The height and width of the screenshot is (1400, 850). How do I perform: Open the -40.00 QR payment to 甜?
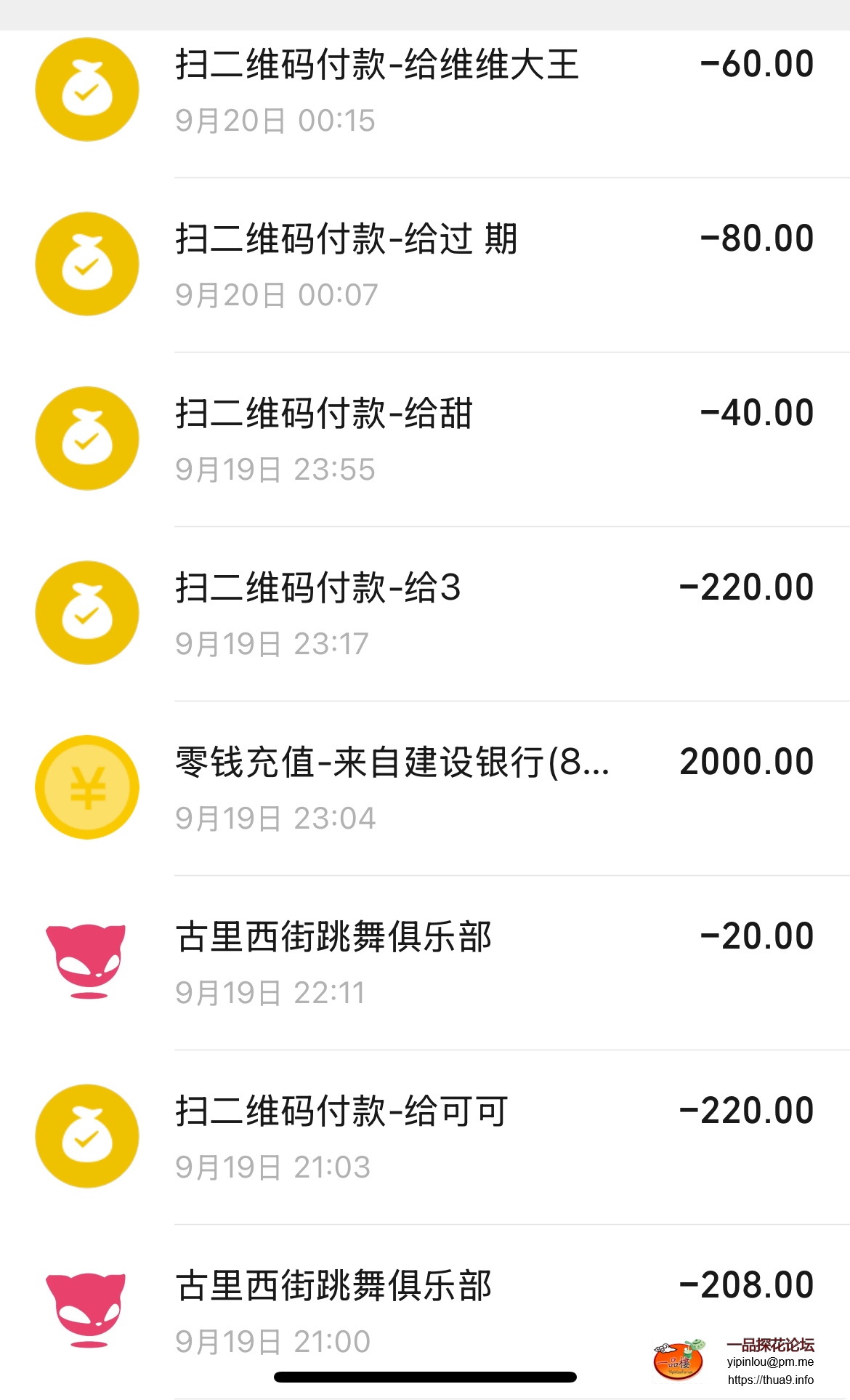[x=425, y=439]
